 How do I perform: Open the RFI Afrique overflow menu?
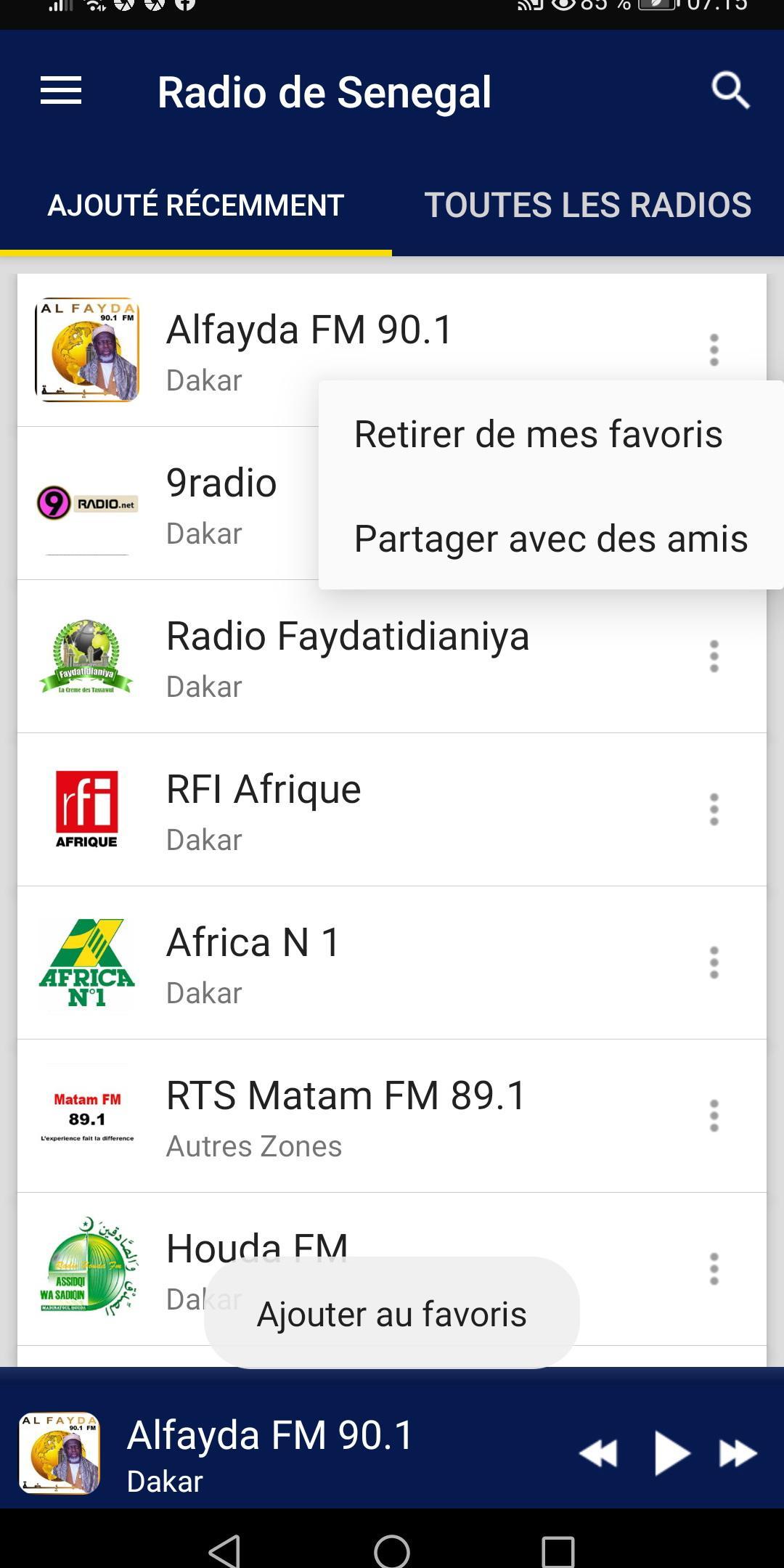714,809
